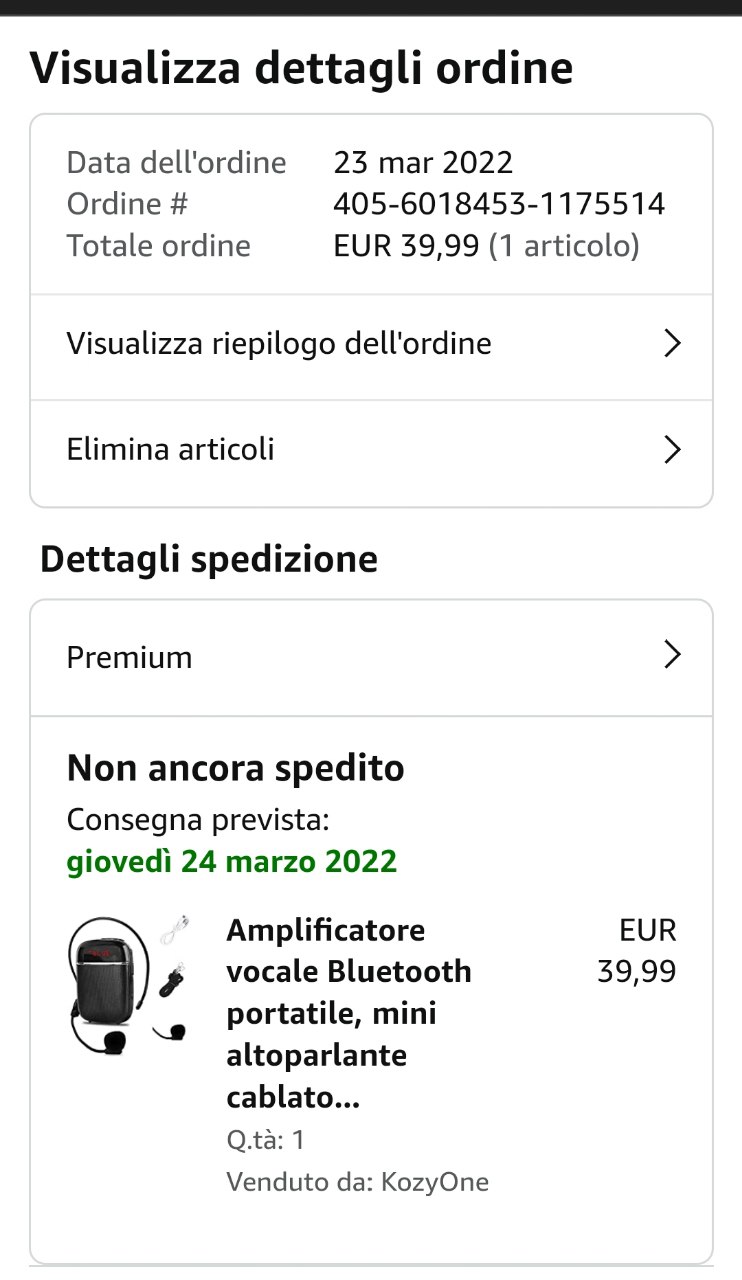
Task: Open the Amplificatore vocale Bluetooth product image
Action: click(x=129, y=985)
